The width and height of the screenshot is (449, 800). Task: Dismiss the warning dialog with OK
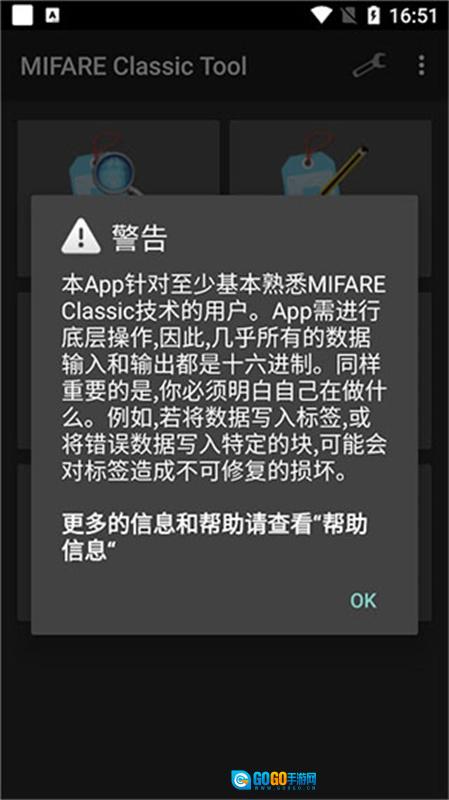click(363, 600)
